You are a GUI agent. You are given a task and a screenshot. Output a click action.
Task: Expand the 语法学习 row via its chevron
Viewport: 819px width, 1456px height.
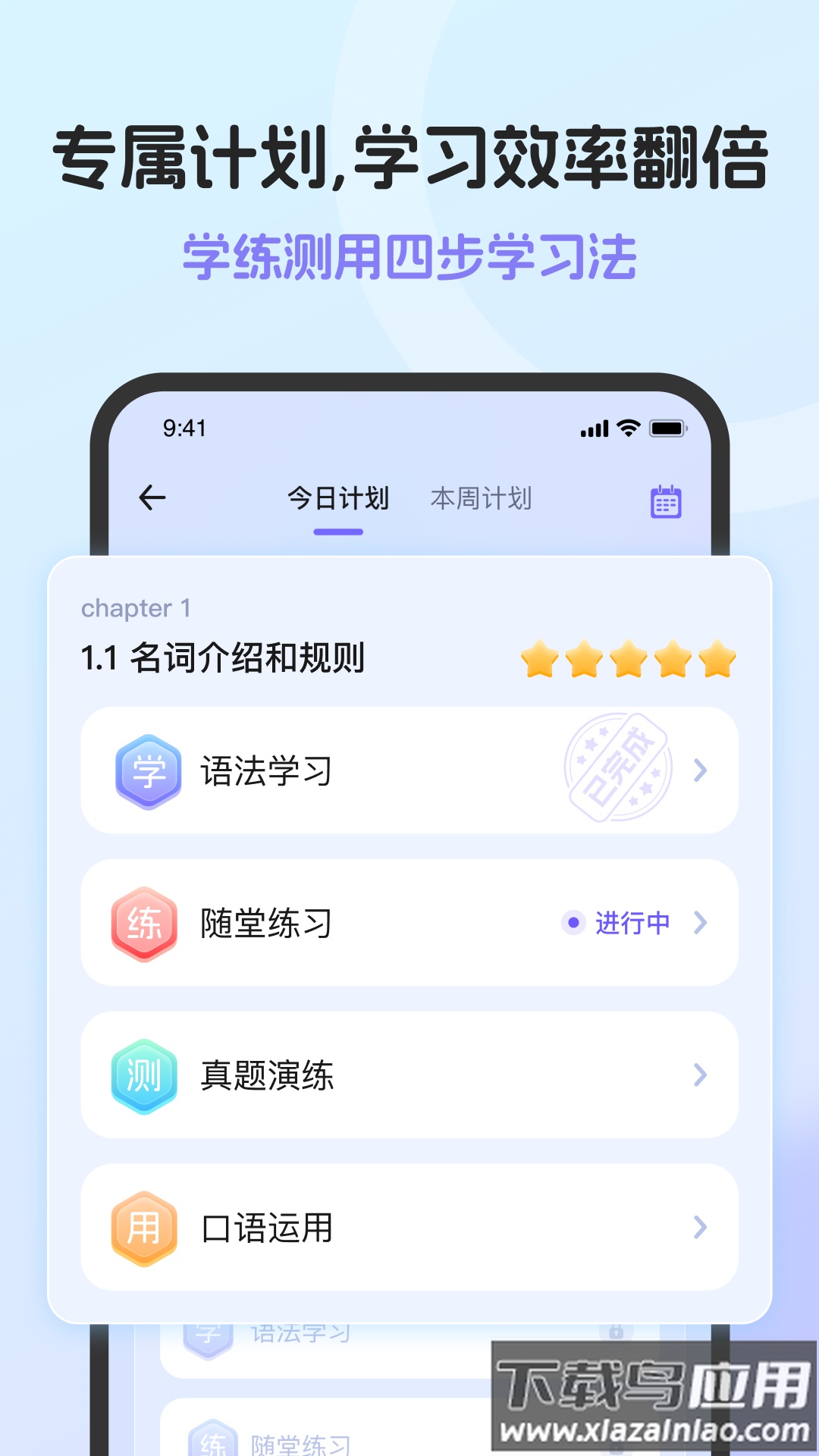698,769
